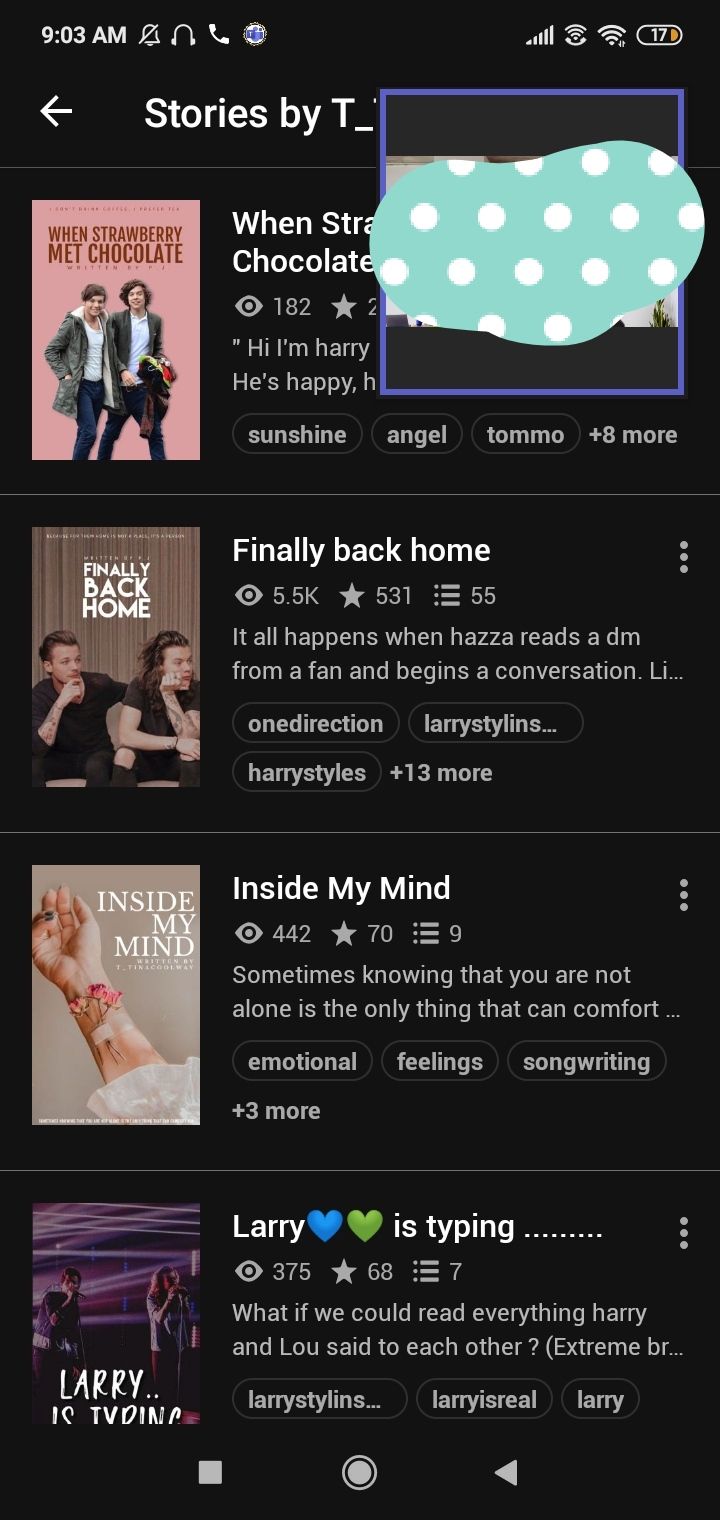Open the Inside My Mind story
Viewport: 720px width, 1520px height.
coord(341,888)
